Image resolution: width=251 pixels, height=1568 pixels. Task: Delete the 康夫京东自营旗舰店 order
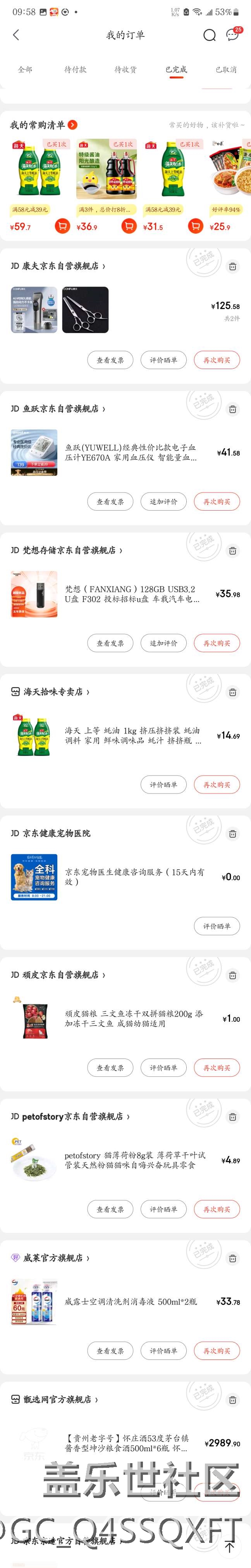coord(232,267)
